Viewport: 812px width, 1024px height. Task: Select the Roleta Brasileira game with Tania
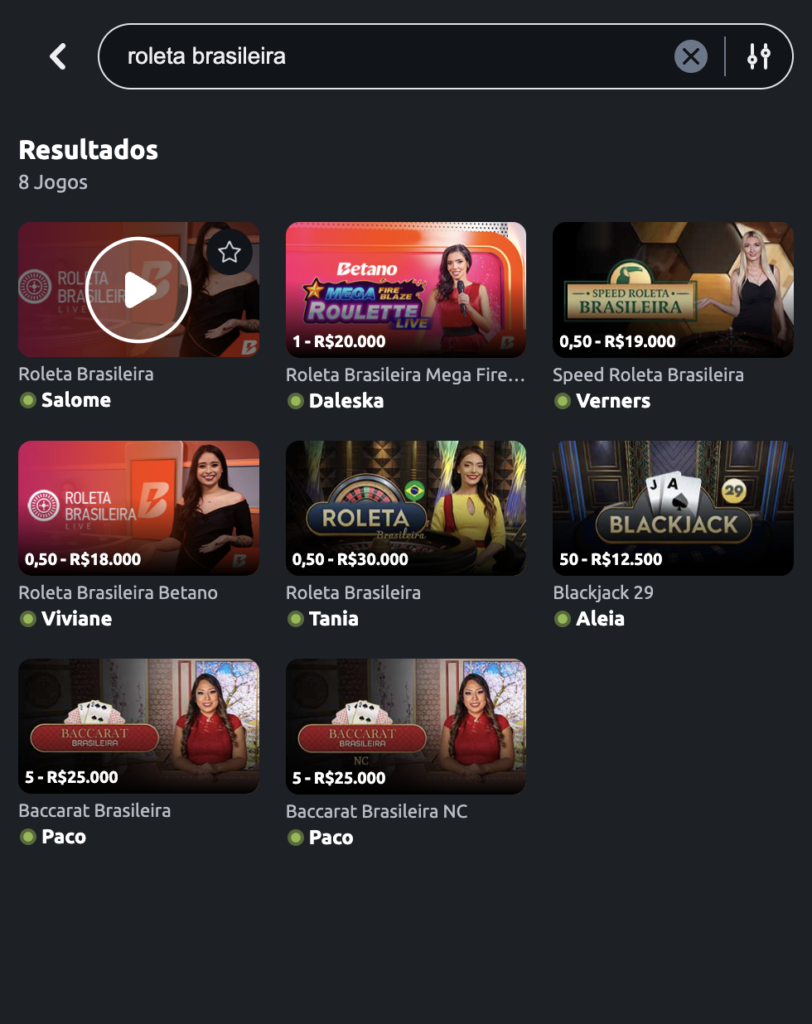(x=405, y=508)
